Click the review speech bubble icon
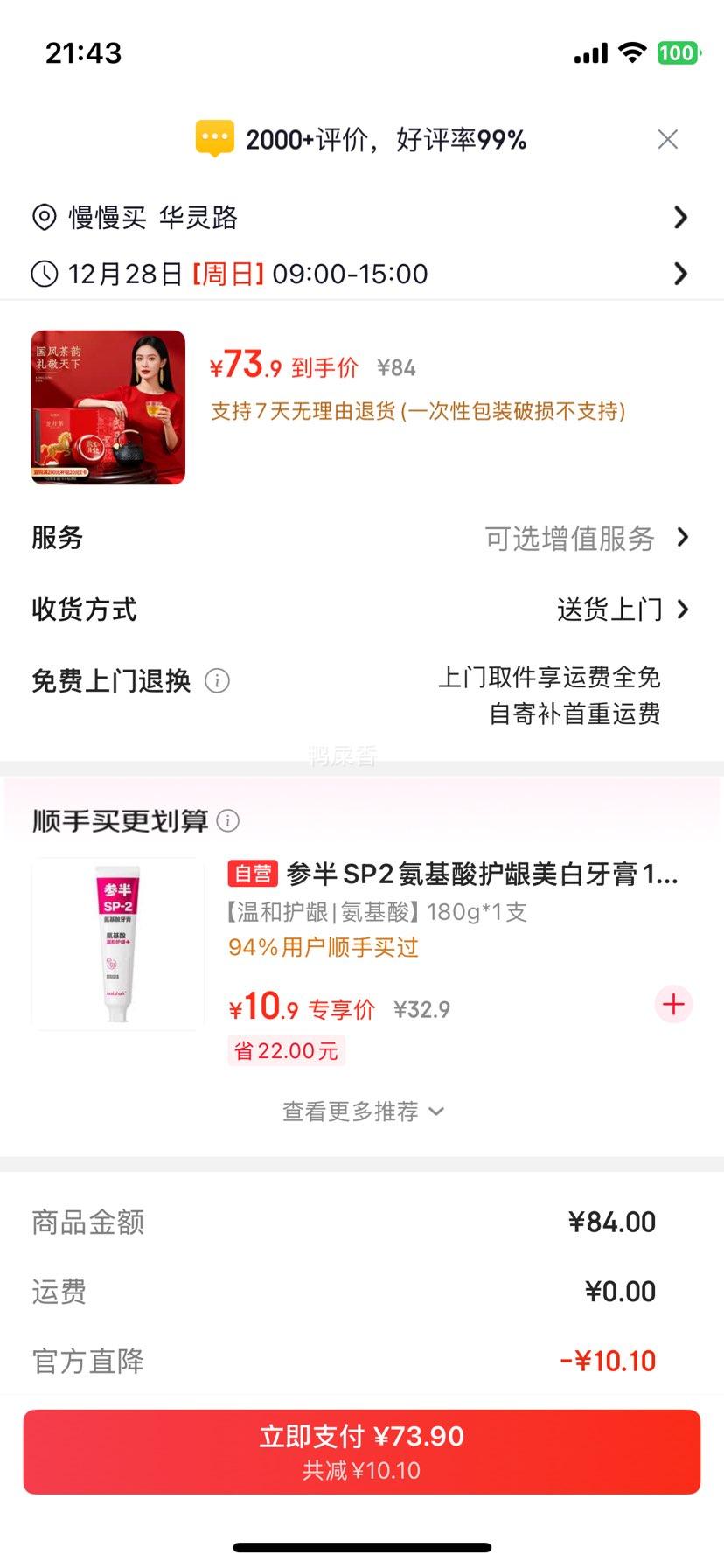The width and height of the screenshot is (724, 1568). (x=213, y=137)
